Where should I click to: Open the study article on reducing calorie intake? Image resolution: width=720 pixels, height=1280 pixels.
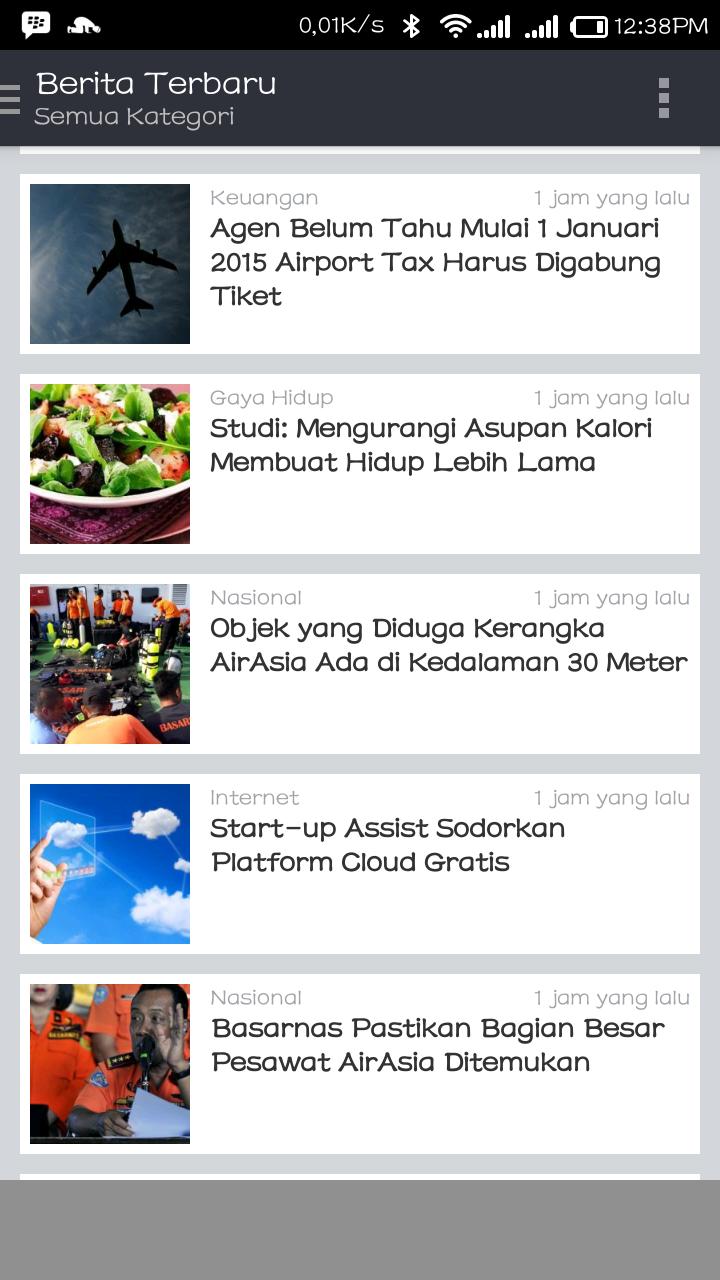[430, 443]
